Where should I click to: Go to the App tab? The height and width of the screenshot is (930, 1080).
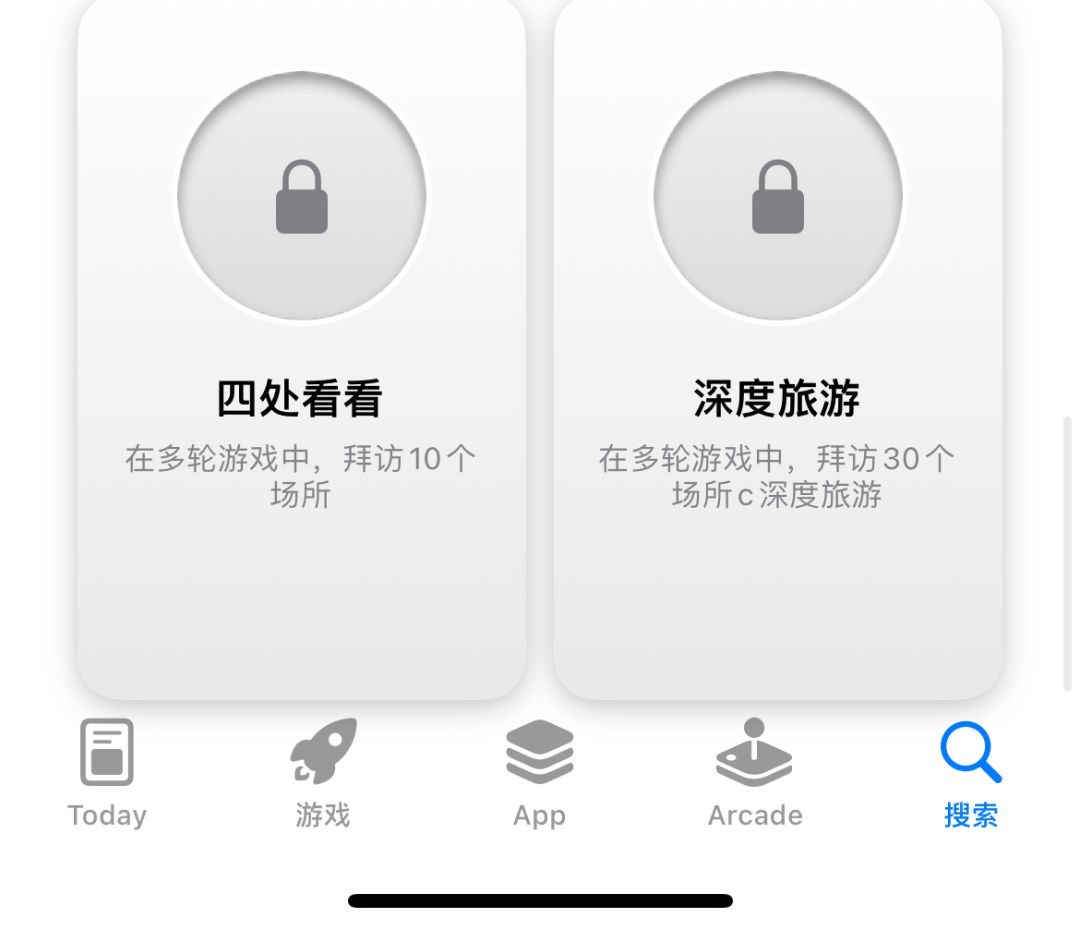click(539, 772)
